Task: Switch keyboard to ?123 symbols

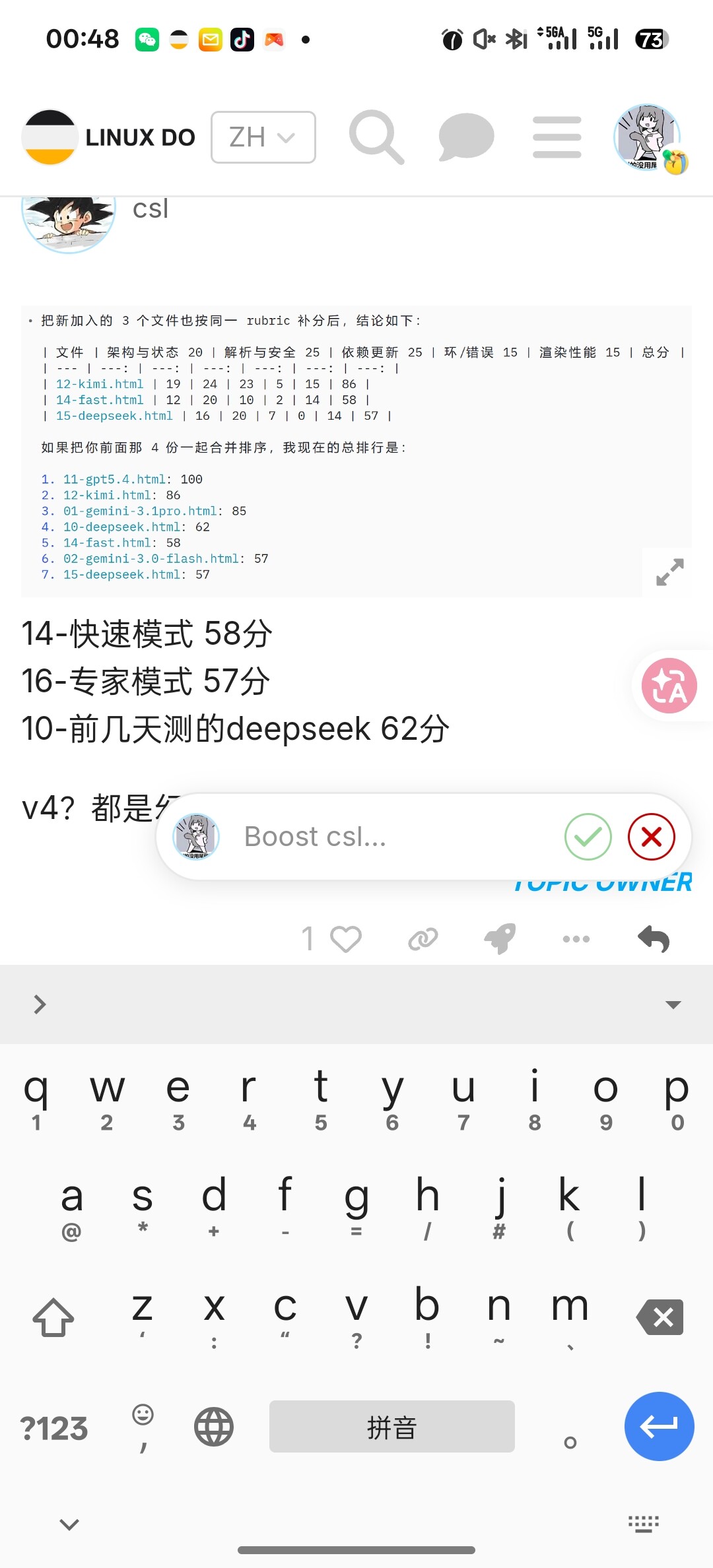Action: pyautogui.click(x=54, y=1428)
